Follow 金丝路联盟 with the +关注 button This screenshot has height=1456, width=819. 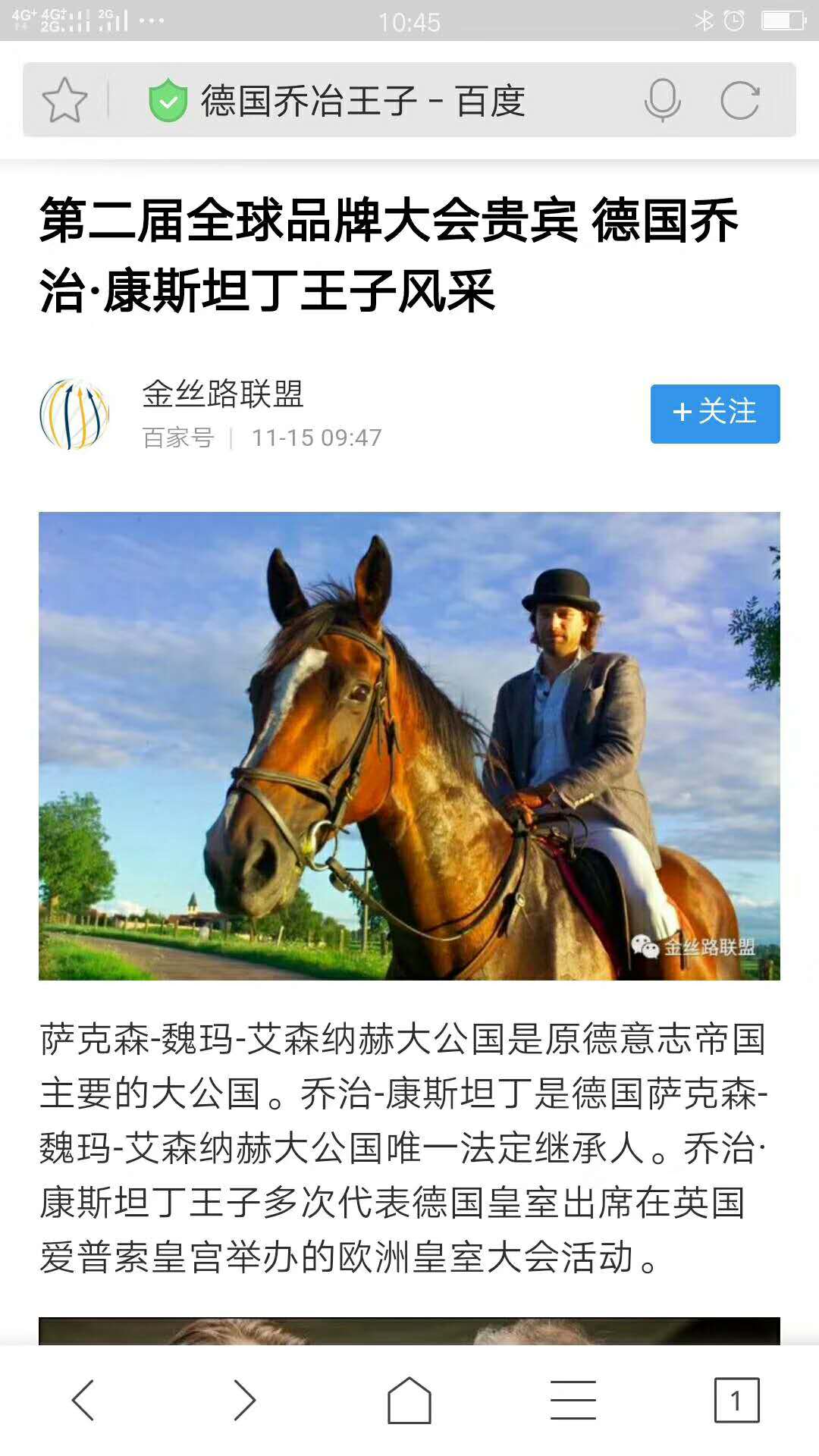click(x=714, y=413)
